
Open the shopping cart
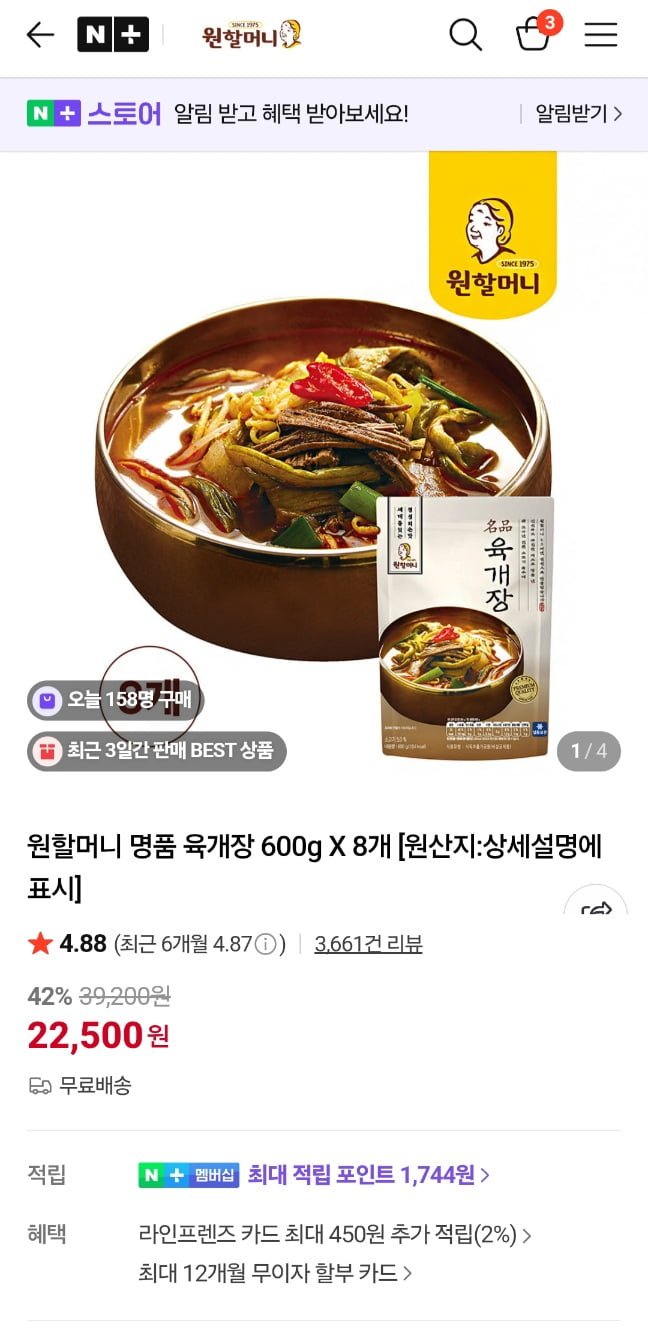pyautogui.click(x=533, y=35)
